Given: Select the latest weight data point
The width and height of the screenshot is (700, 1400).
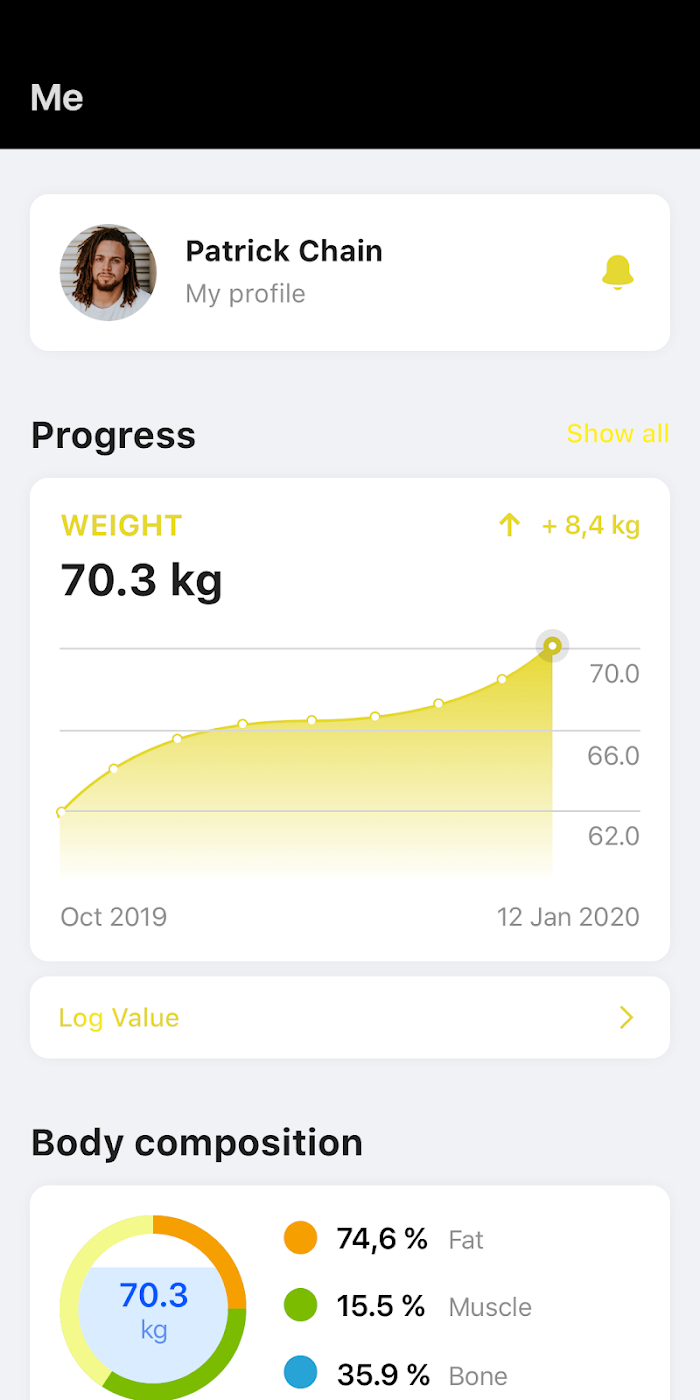Looking at the screenshot, I should tap(552, 646).
